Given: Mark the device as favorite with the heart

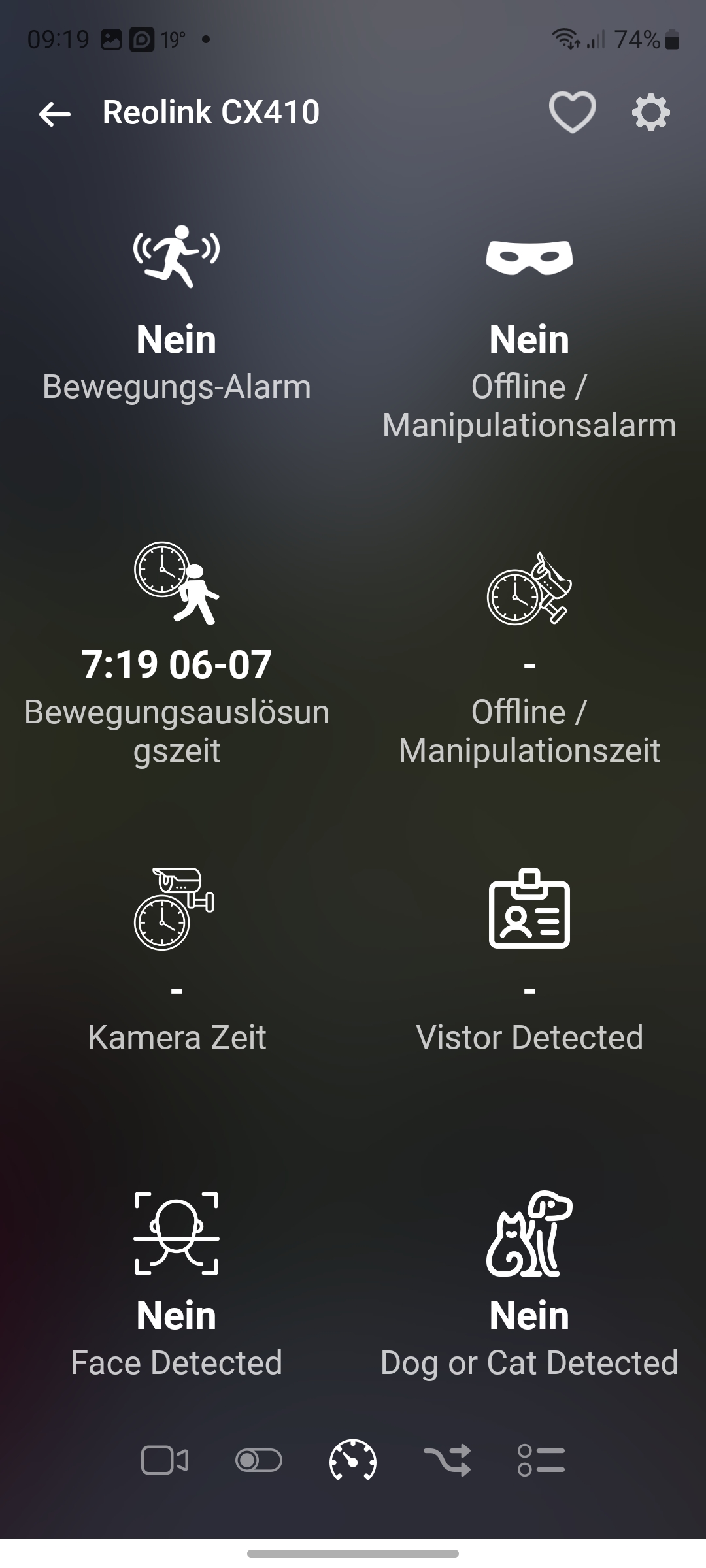Looking at the screenshot, I should click(x=572, y=112).
